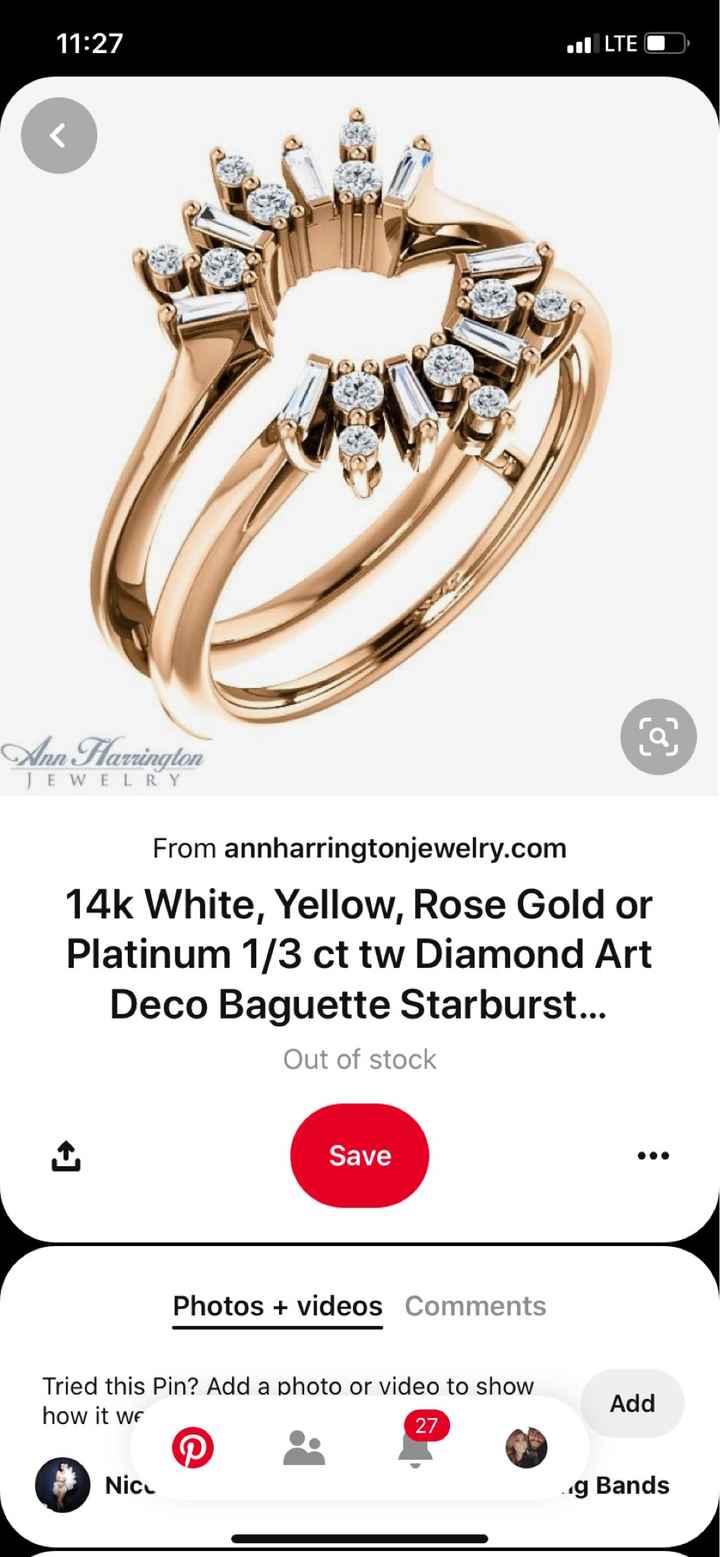Tap the Out of stock label

point(359,1059)
